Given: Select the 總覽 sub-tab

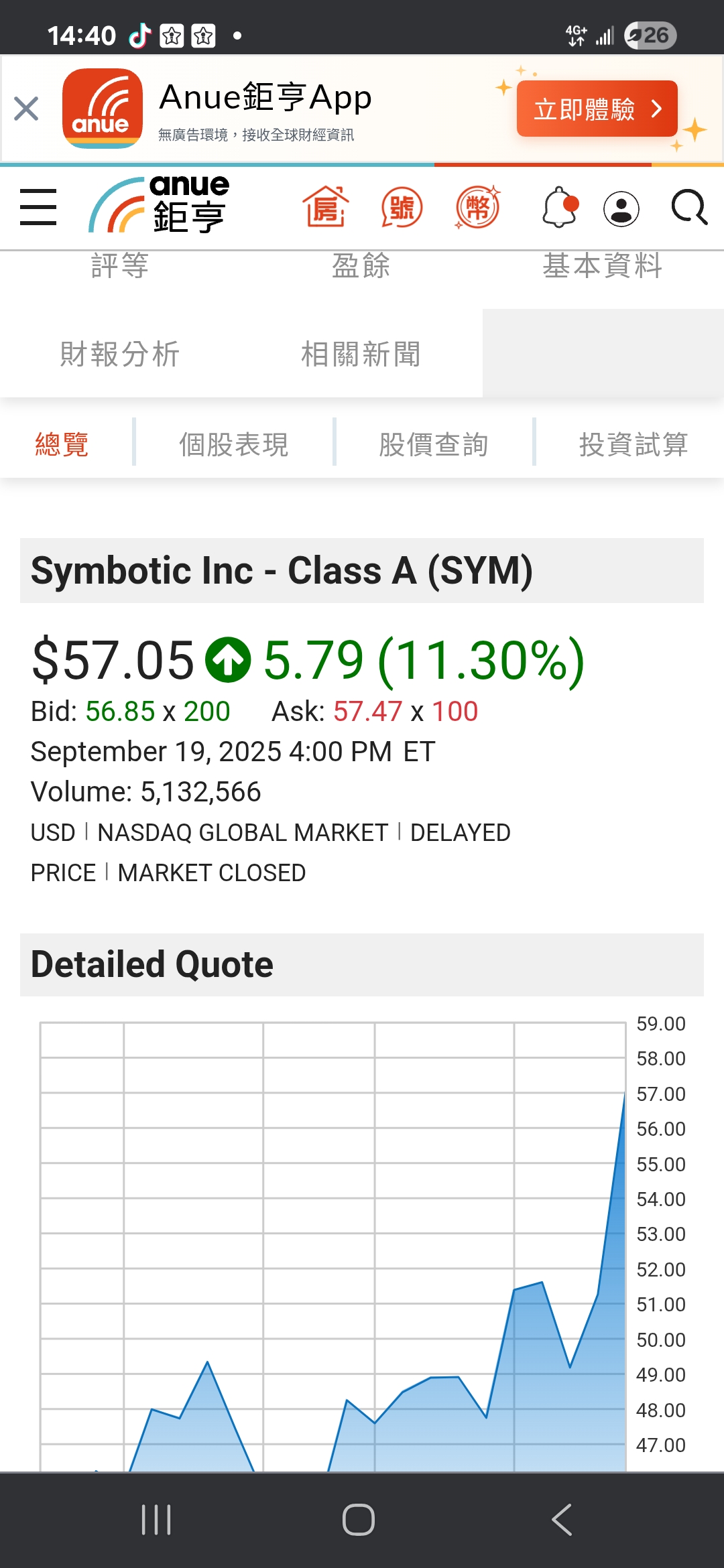Looking at the screenshot, I should tap(62, 444).
